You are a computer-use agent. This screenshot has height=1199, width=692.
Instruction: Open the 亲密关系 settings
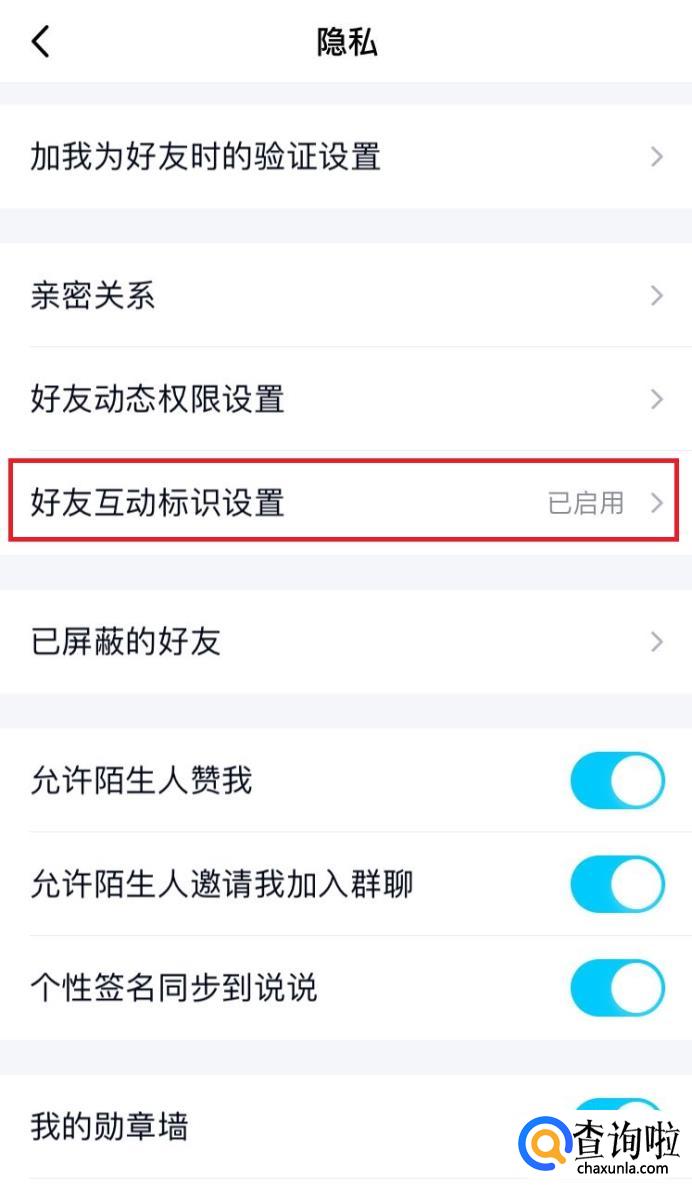pyautogui.click(x=345, y=296)
